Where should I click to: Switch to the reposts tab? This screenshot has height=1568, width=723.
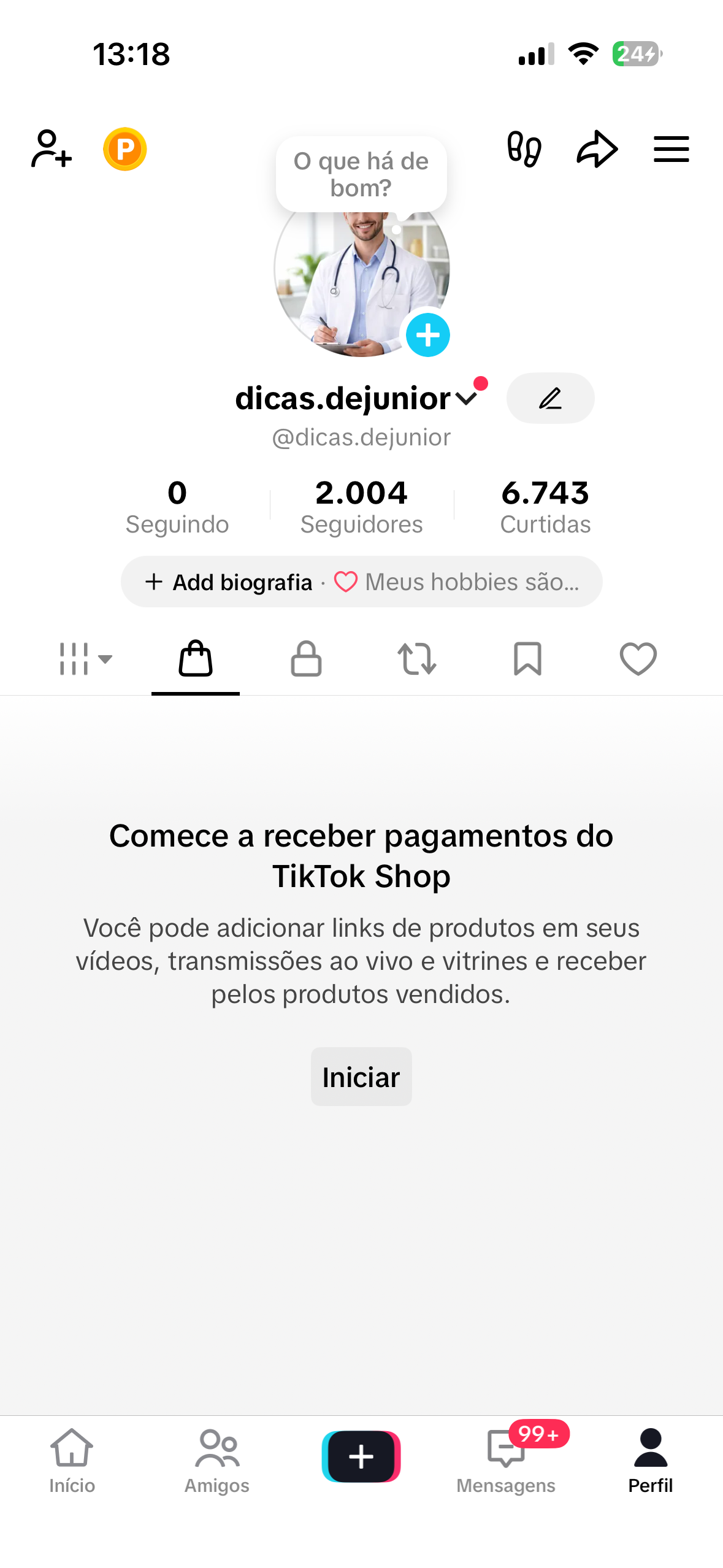[x=417, y=659]
